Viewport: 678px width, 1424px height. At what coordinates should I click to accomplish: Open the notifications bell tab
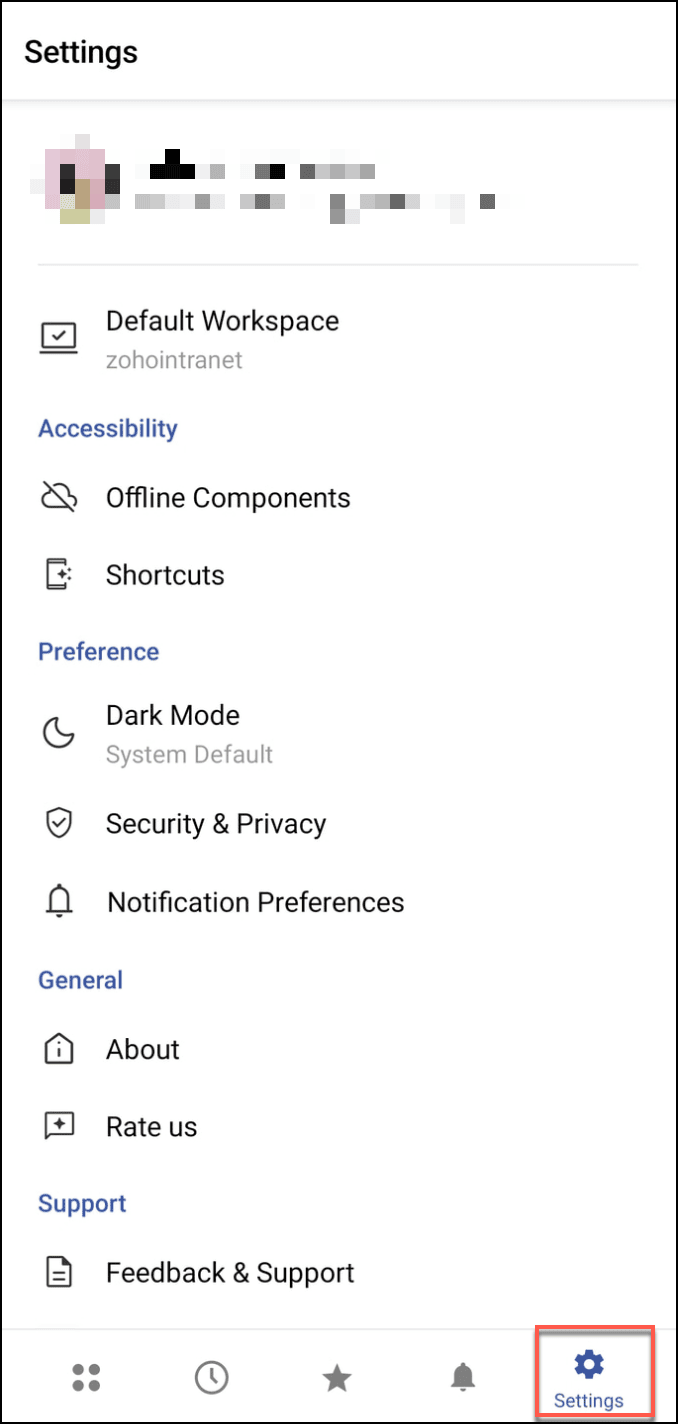tap(462, 1378)
